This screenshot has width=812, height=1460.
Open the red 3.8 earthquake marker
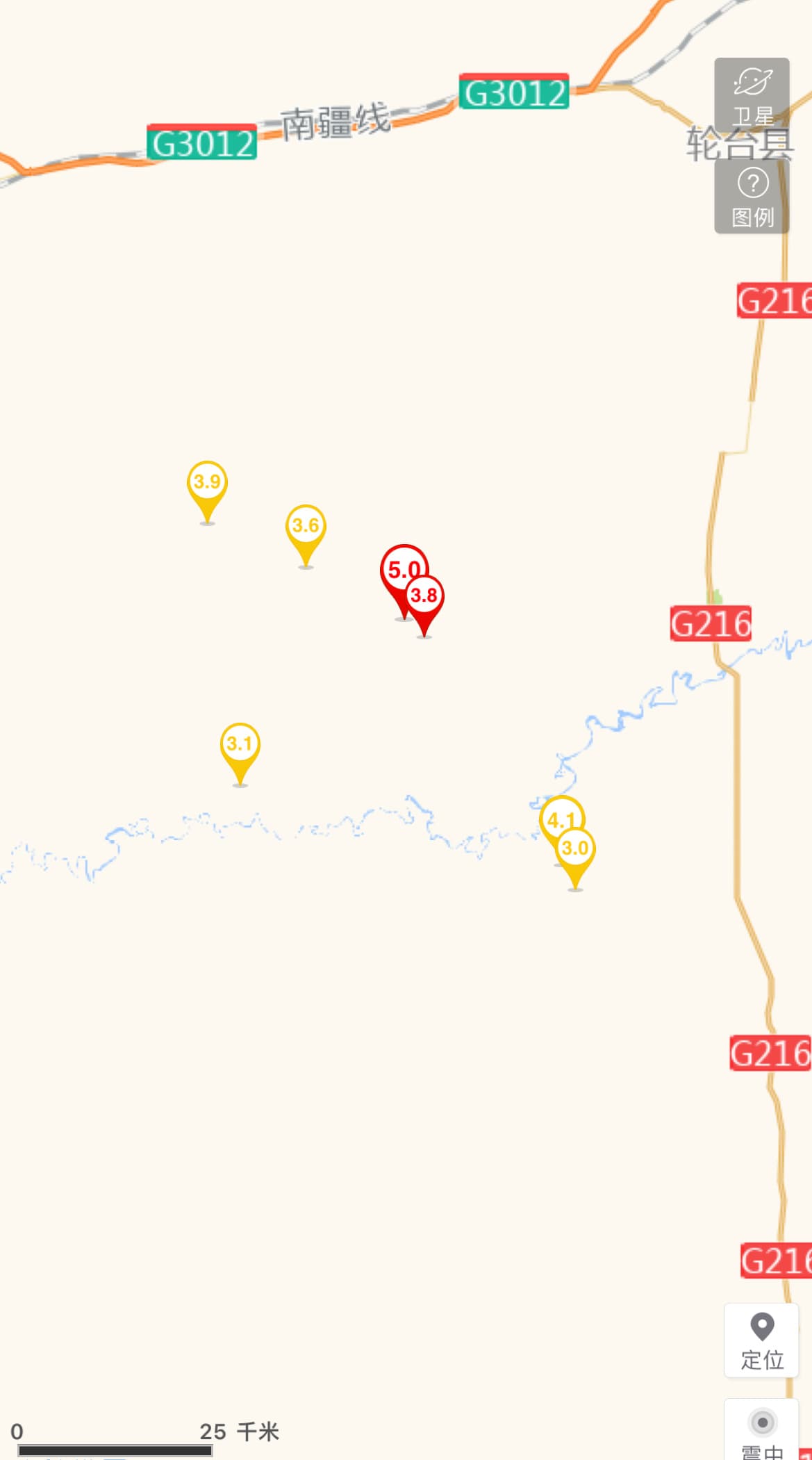click(x=425, y=596)
